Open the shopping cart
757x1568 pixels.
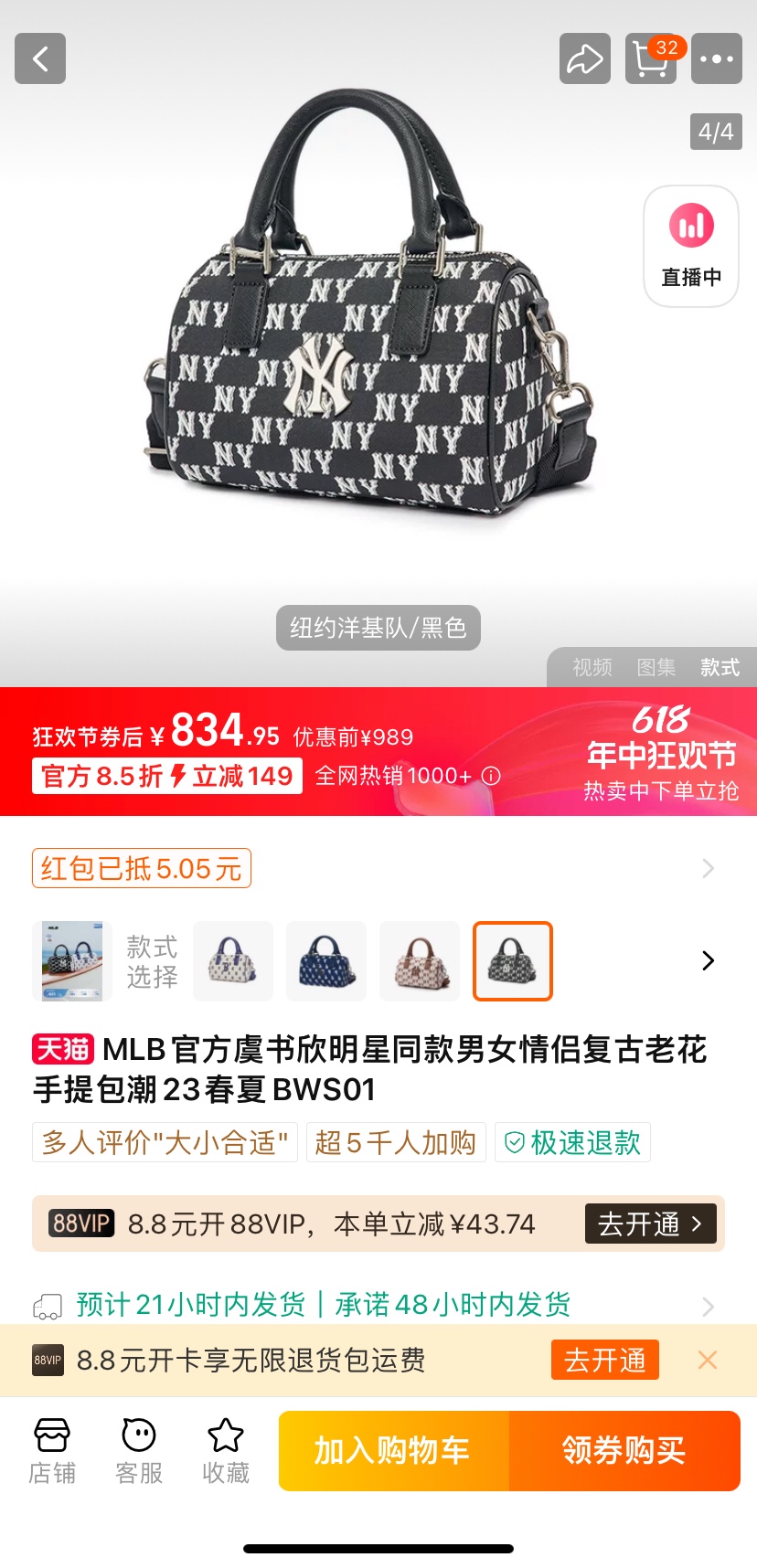point(650,59)
